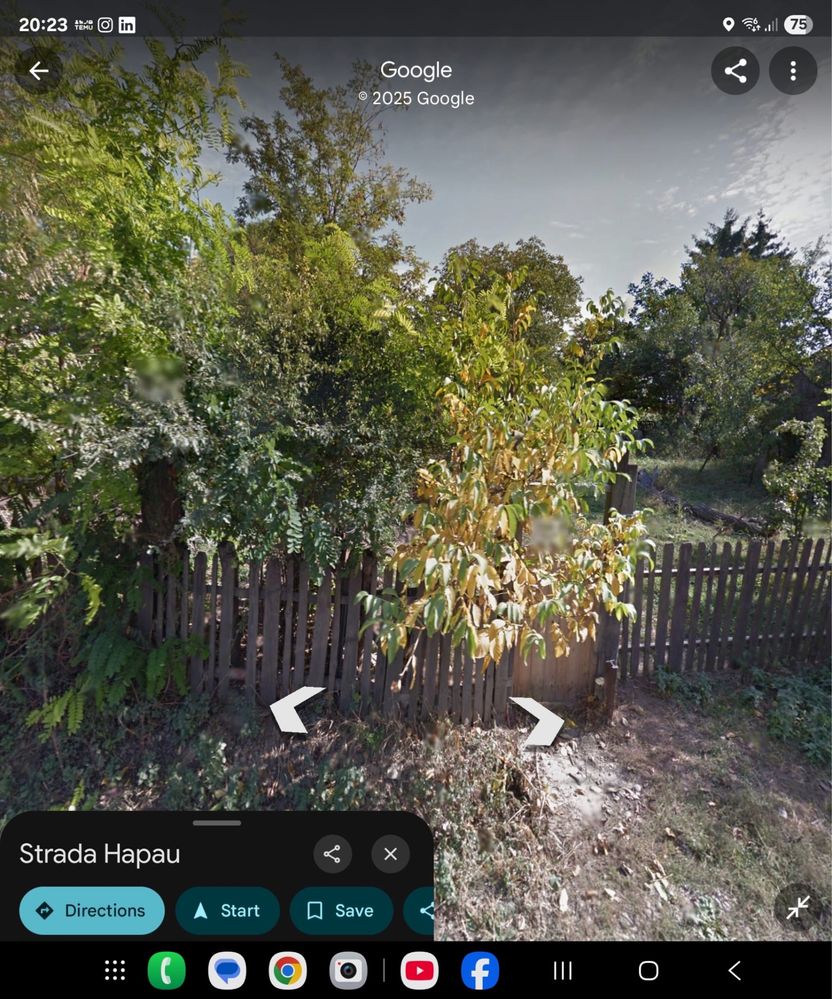This screenshot has height=999, width=832.
Task: Collapse the Street View fullscreen
Action: point(798,908)
